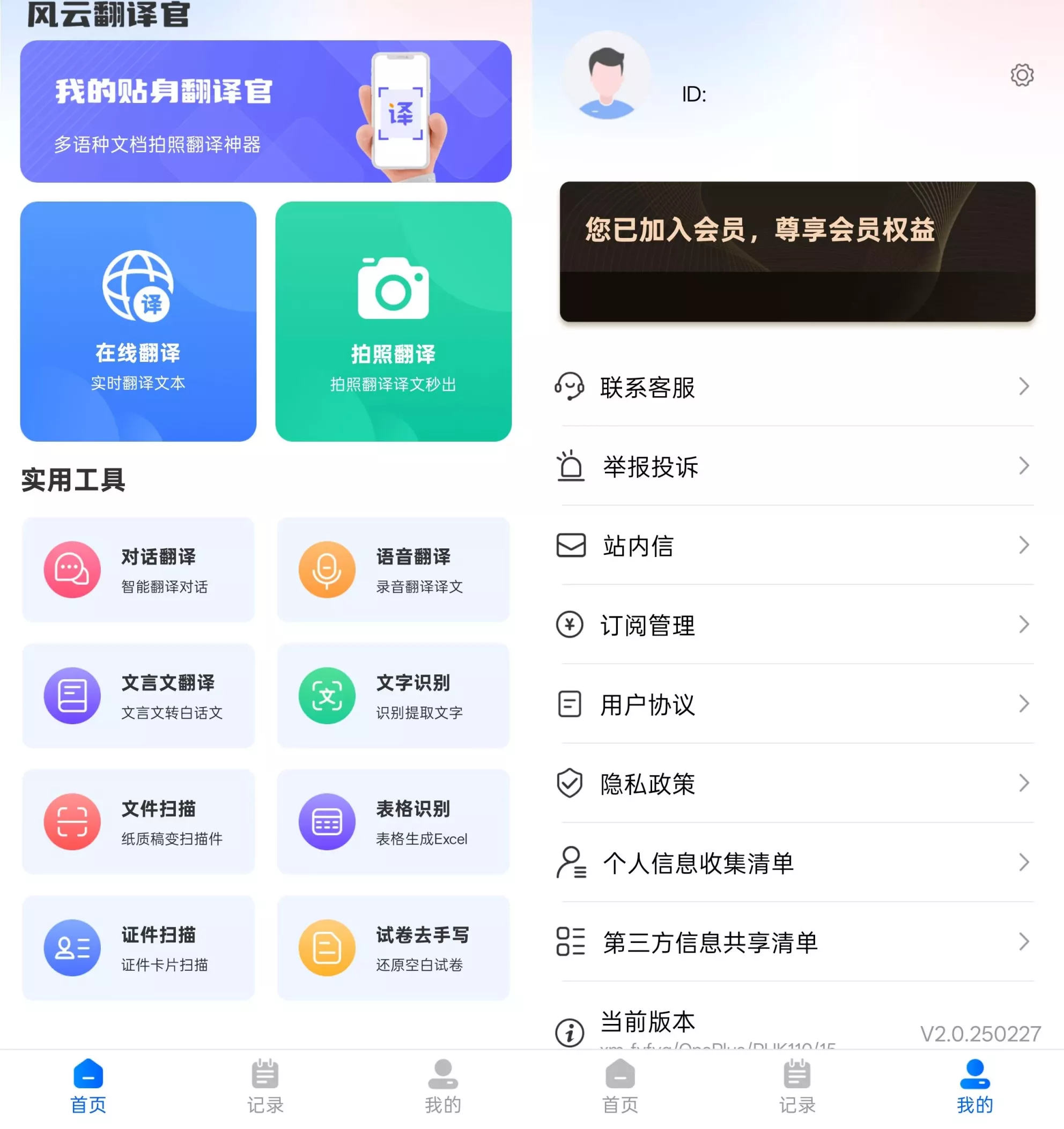Expand the 联系客服 customer service entry
This screenshot has width=1064, height=1129.
(796, 388)
